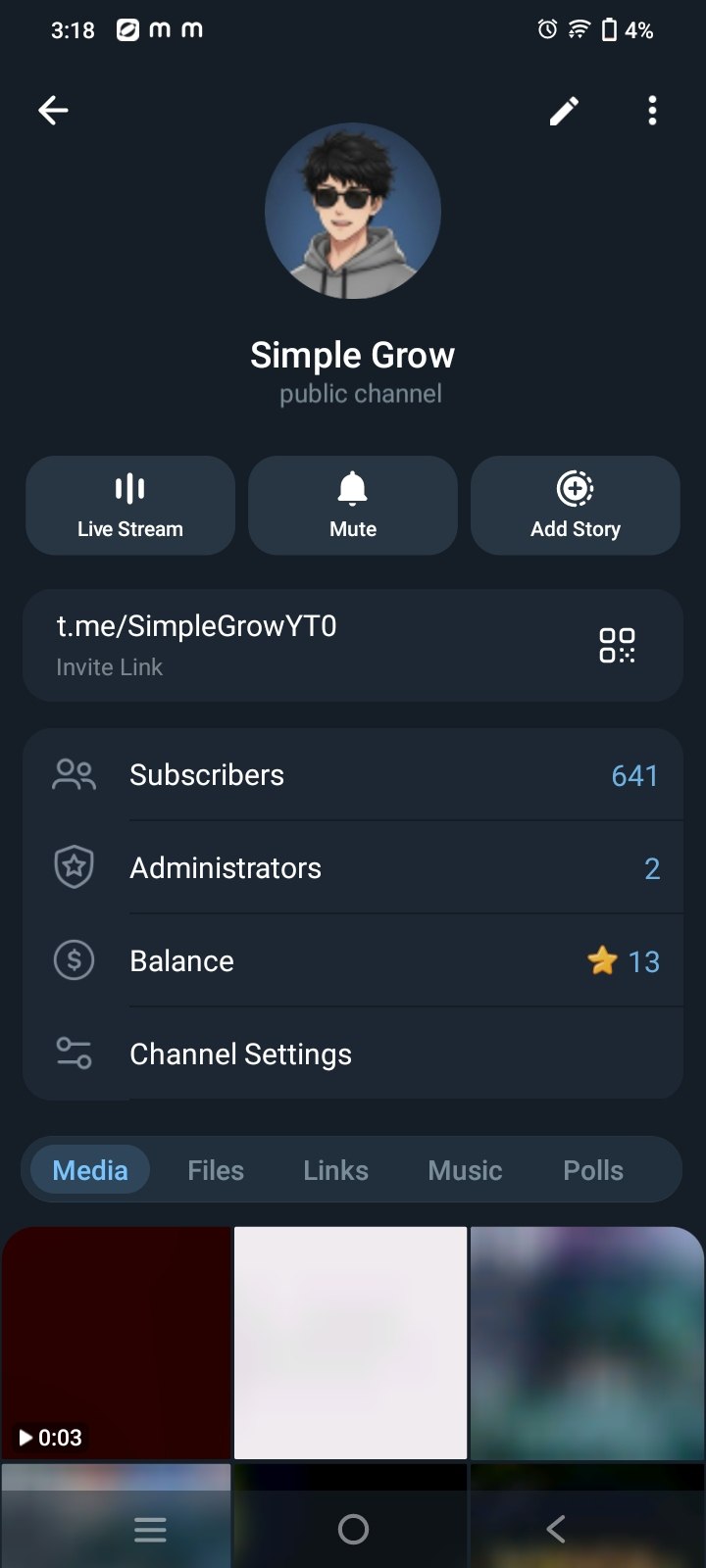Open the Simple Grow profile picture
Viewport: 706px width, 1568px height.
click(353, 211)
